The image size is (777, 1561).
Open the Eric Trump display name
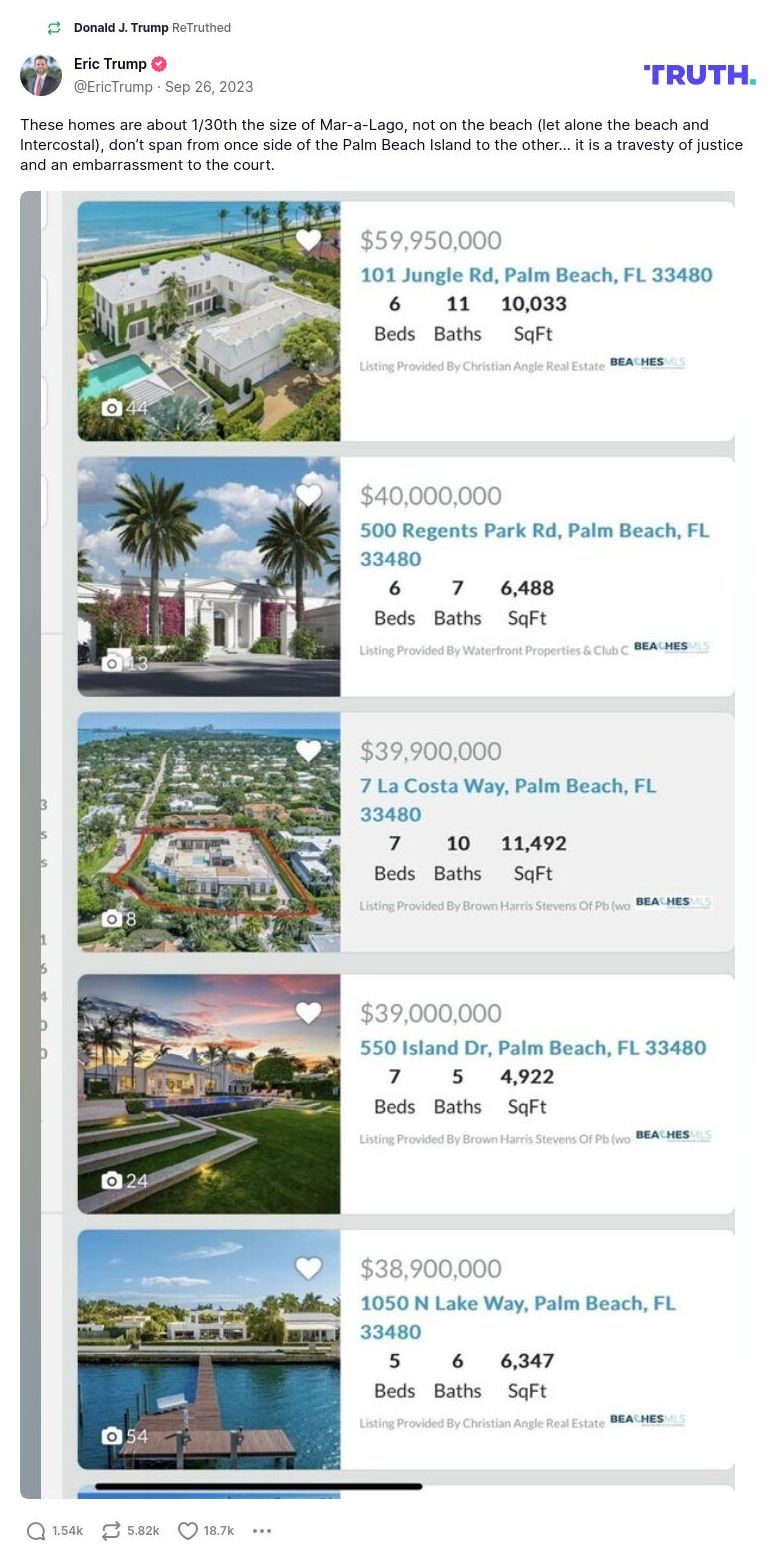(110, 64)
